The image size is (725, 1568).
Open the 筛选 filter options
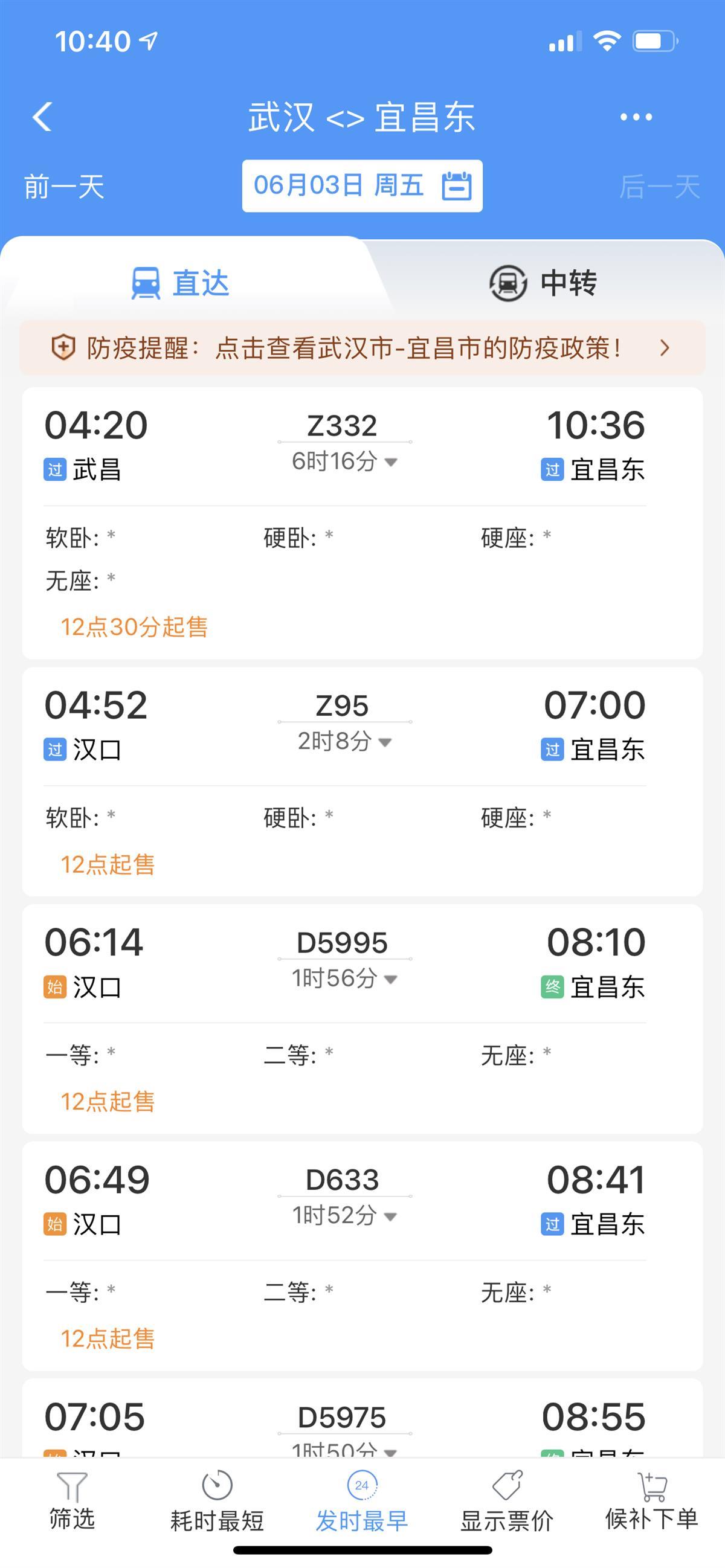(x=72, y=1501)
